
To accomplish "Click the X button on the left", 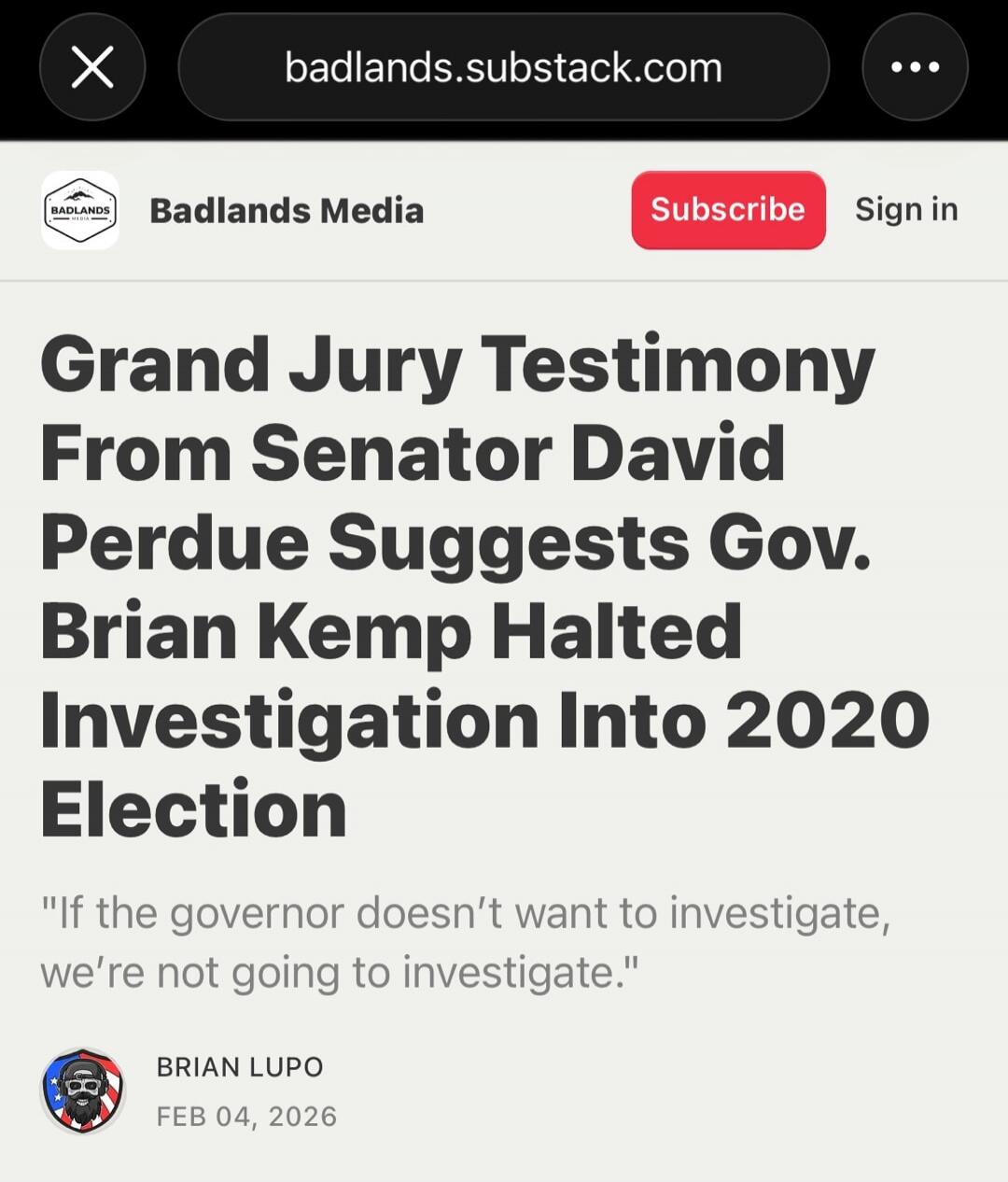I will click(92, 66).
